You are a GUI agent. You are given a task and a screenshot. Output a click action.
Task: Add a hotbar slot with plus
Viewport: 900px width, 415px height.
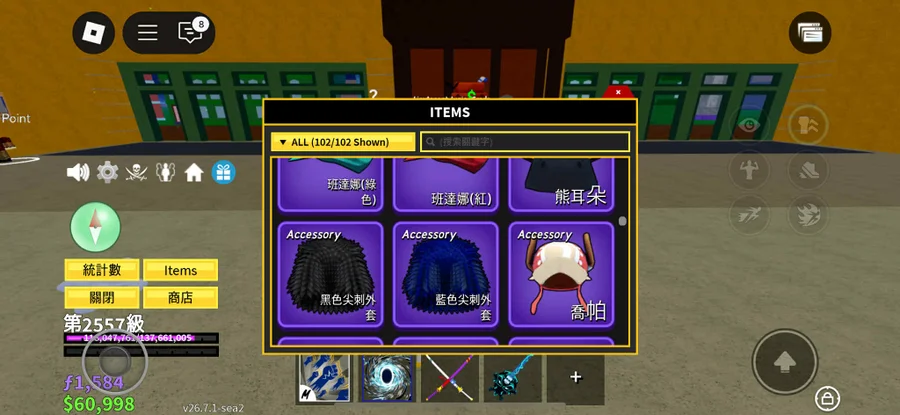click(x=576, y=377)
